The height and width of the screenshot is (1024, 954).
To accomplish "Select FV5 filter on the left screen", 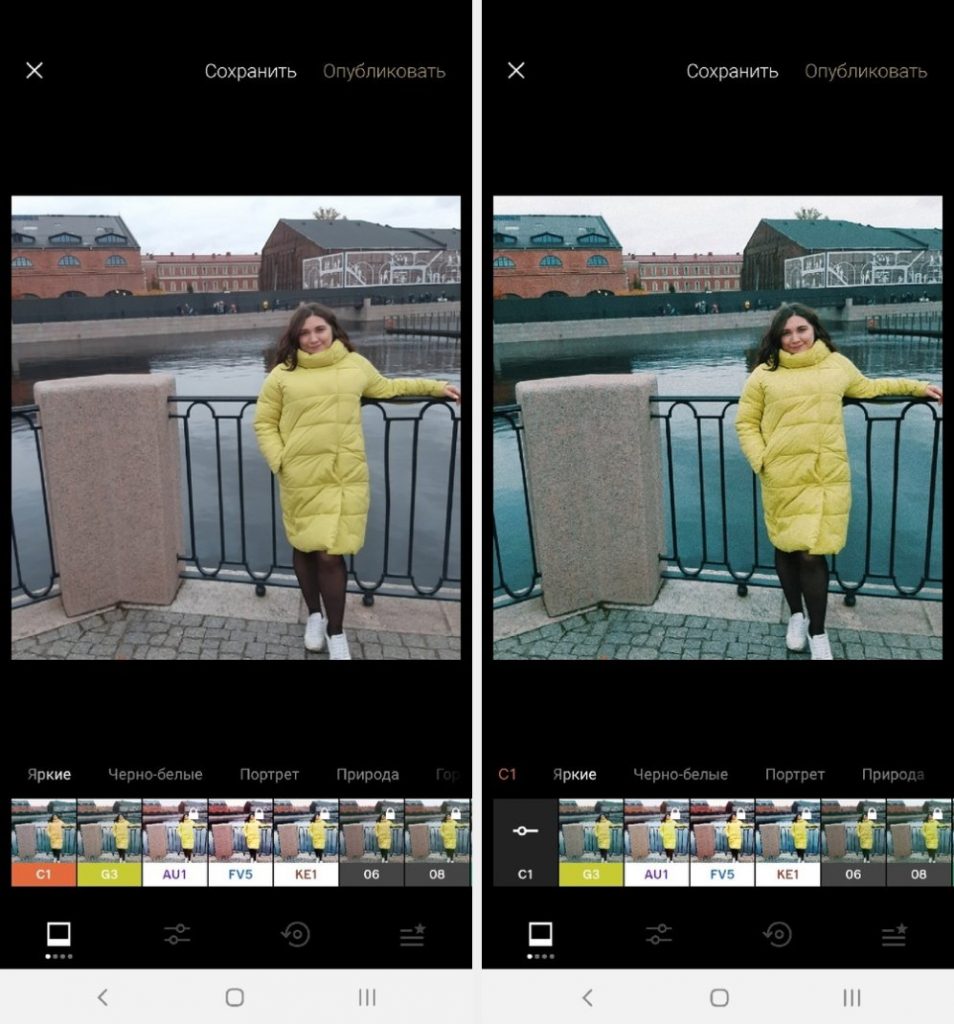I will point(240,842).
